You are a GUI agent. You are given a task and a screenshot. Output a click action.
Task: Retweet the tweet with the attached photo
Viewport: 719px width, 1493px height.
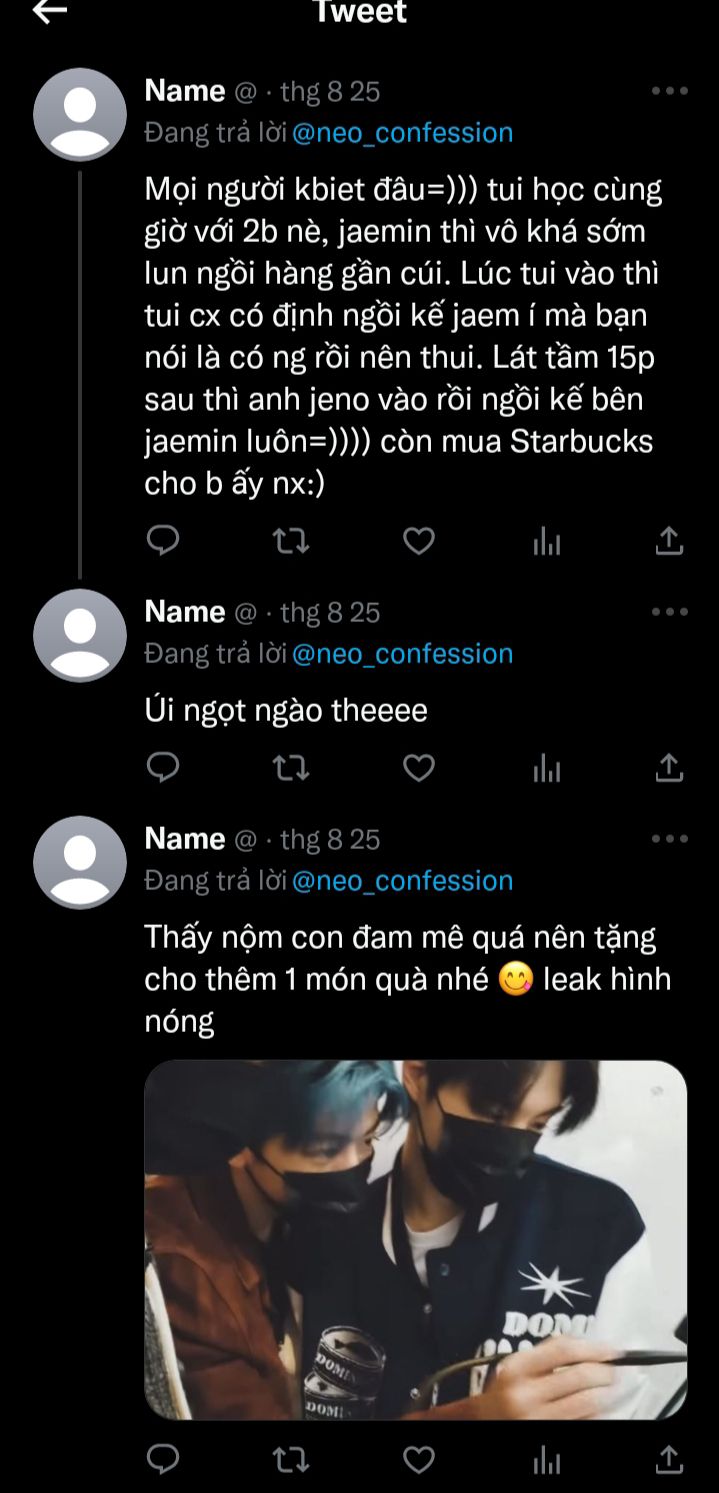[291, 1460]
